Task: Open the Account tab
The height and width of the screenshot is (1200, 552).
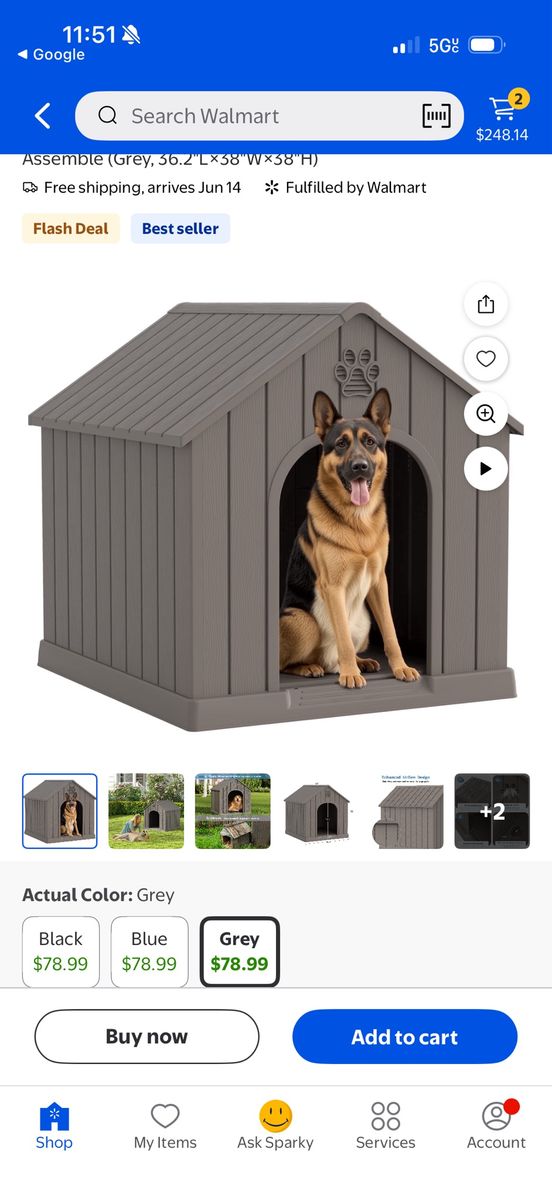Action: (496, 1126)
